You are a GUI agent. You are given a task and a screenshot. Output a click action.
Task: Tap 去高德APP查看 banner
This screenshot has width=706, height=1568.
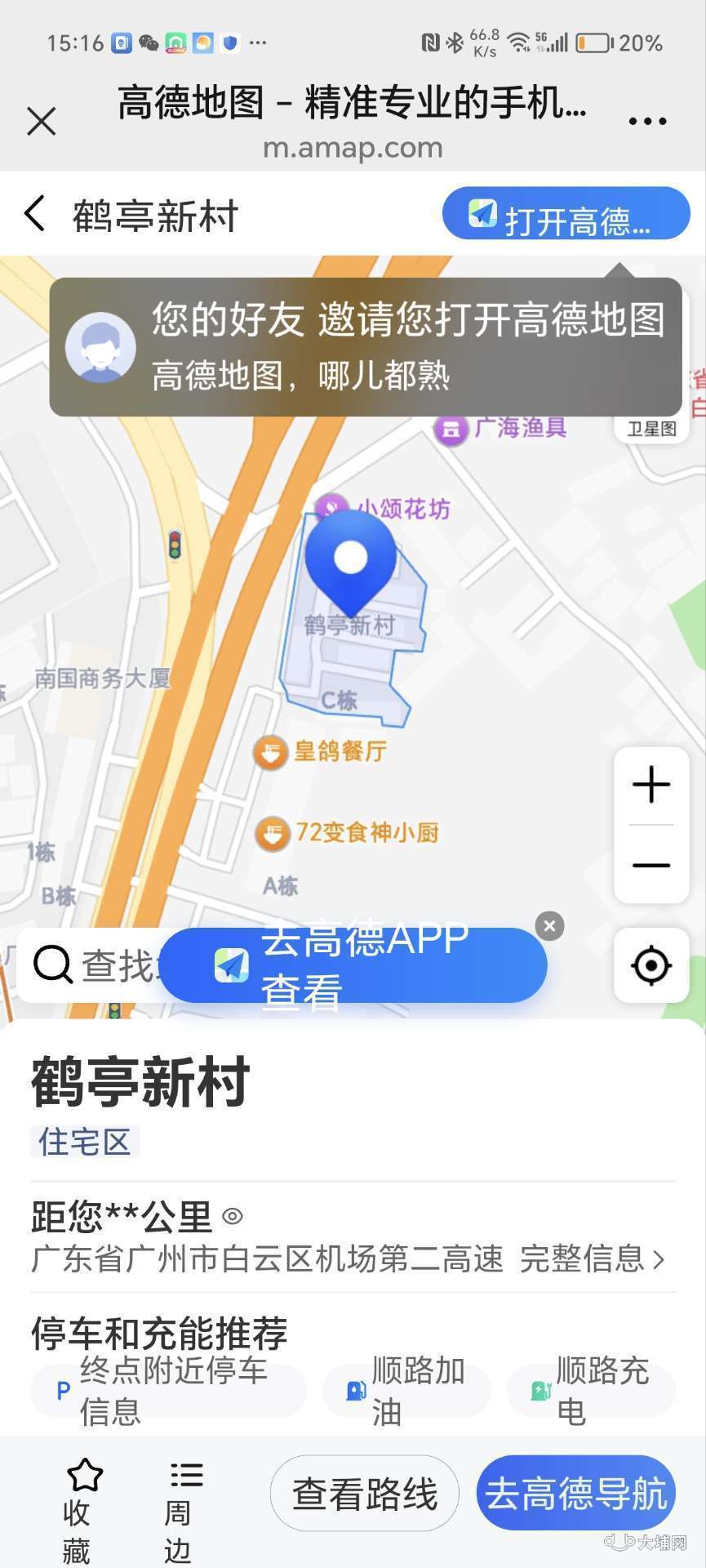[353, 965]
